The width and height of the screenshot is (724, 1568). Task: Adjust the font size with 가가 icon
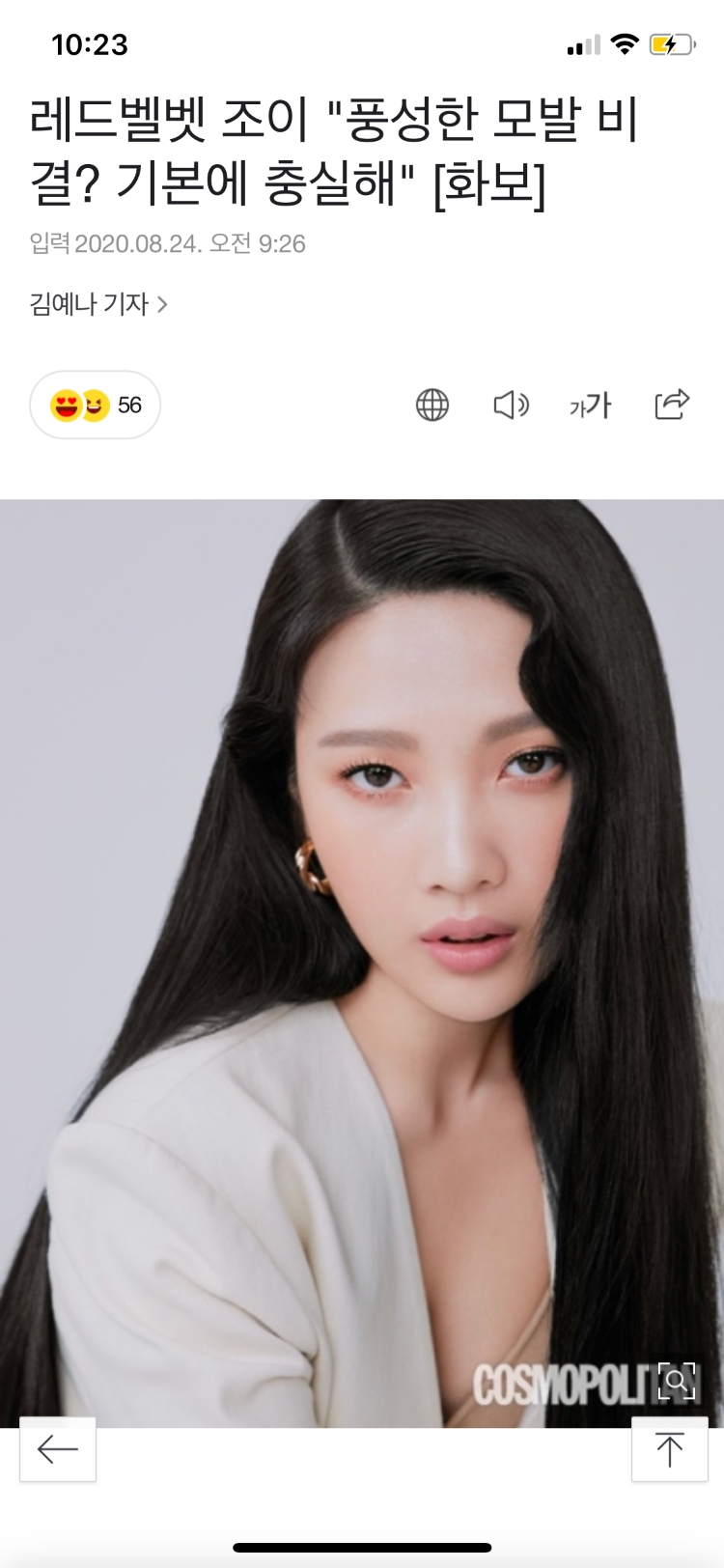[590, 405]
